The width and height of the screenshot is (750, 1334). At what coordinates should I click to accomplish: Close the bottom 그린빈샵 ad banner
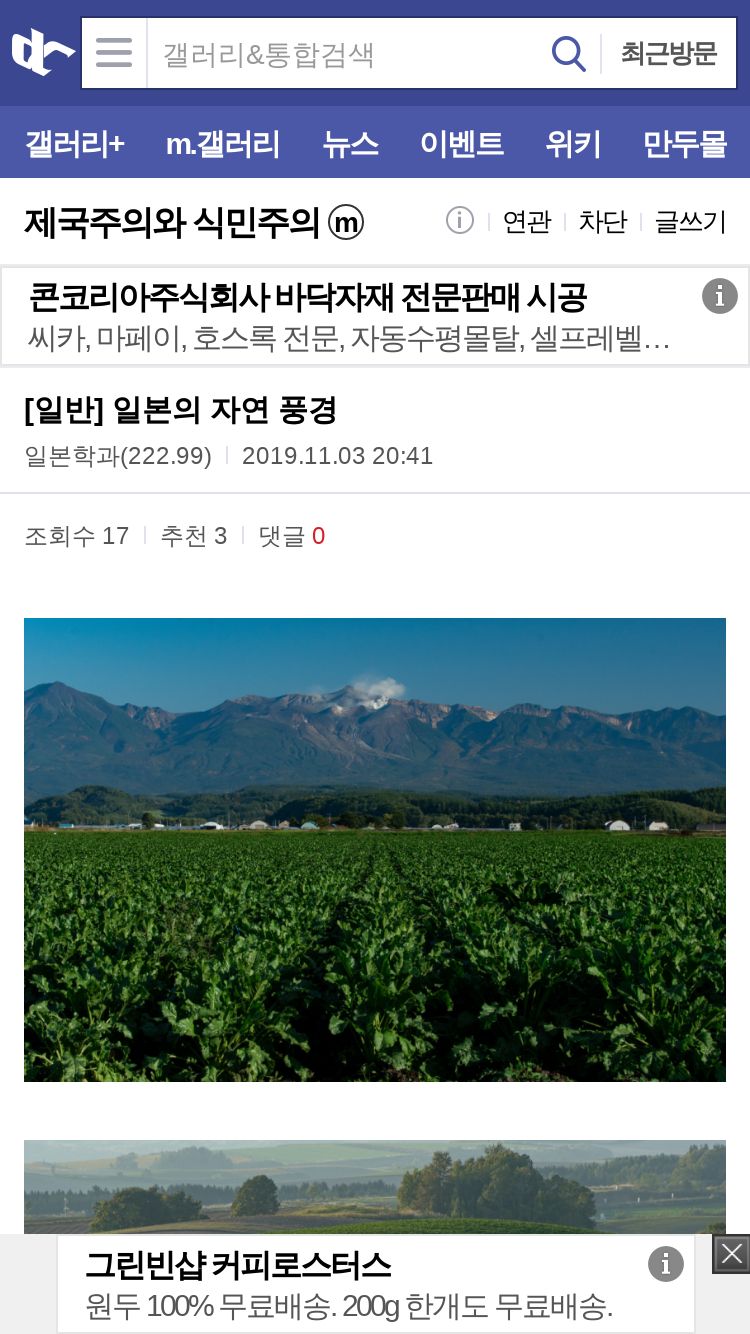coord(731,1254)
